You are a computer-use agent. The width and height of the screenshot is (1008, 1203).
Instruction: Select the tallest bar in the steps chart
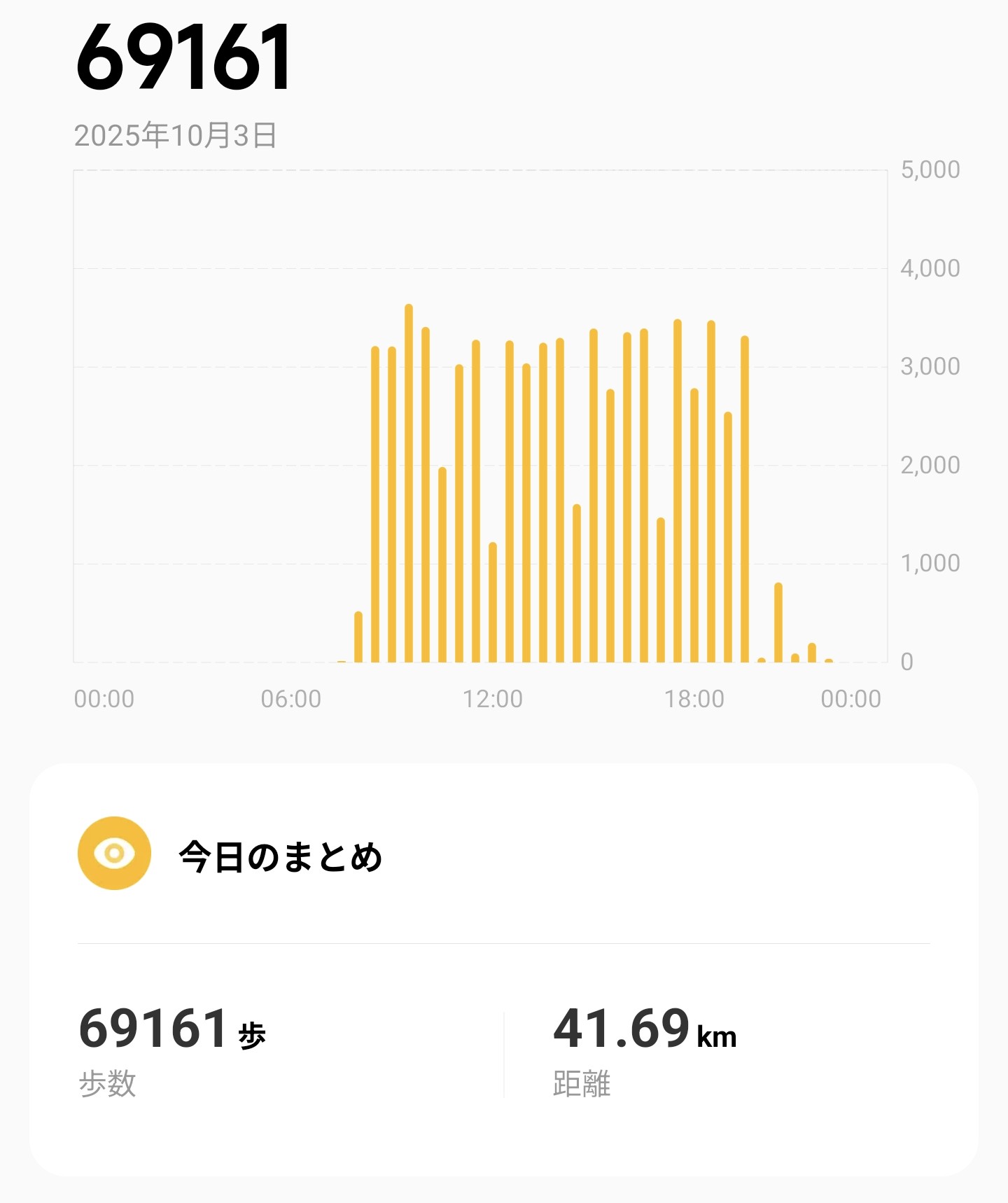pyautogui.click(x=409, y=483)
